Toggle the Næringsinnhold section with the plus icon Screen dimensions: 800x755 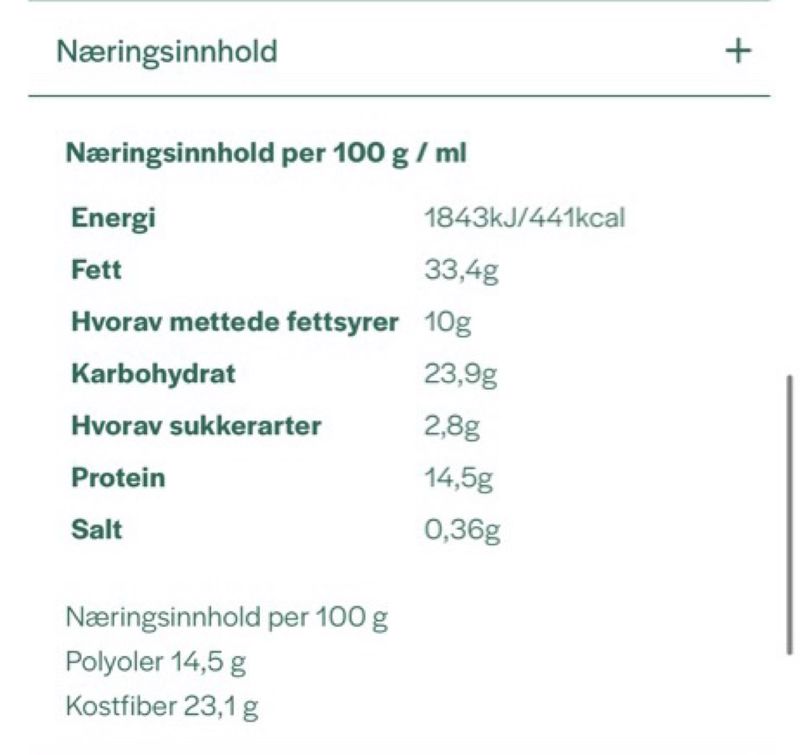click(x=738, y=51)
